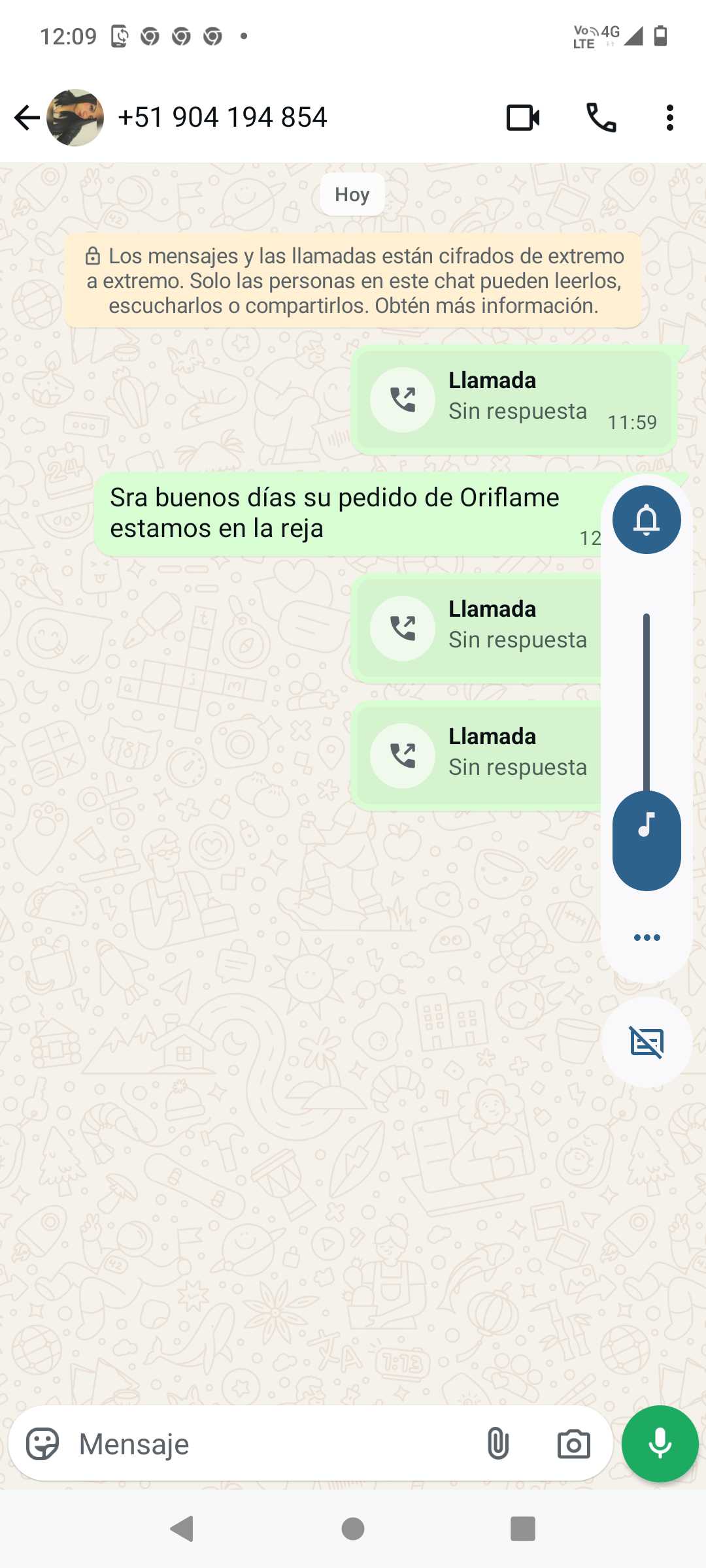Attach a file to the chat
The height and width of the screenshot is (1568, 706).
click(x=497, y=1444)
